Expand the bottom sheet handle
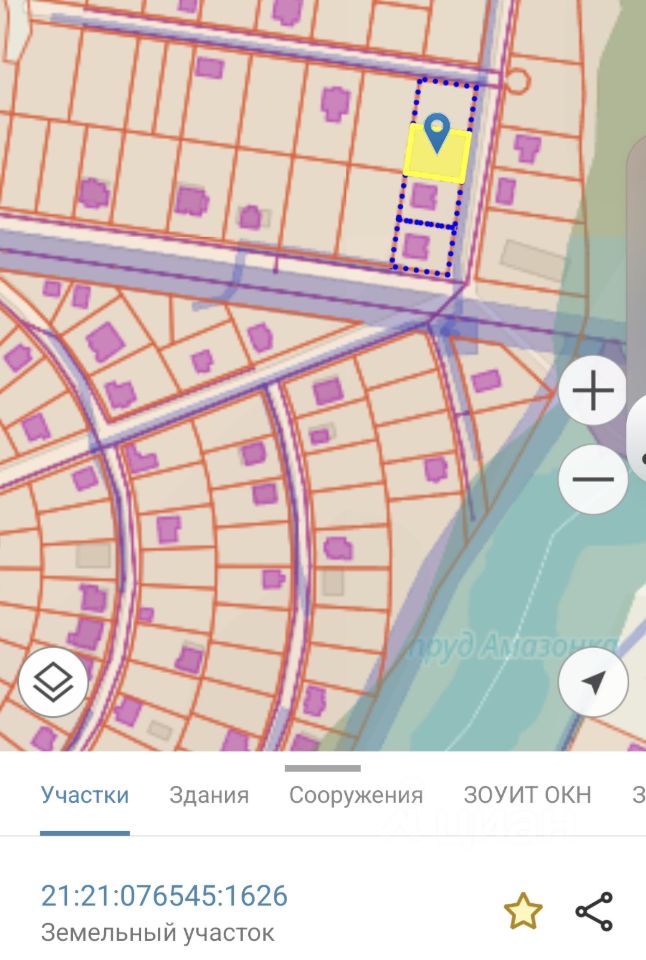Image resolution: width=646 pixels, height=960 pixels. [x=323, y=769]
